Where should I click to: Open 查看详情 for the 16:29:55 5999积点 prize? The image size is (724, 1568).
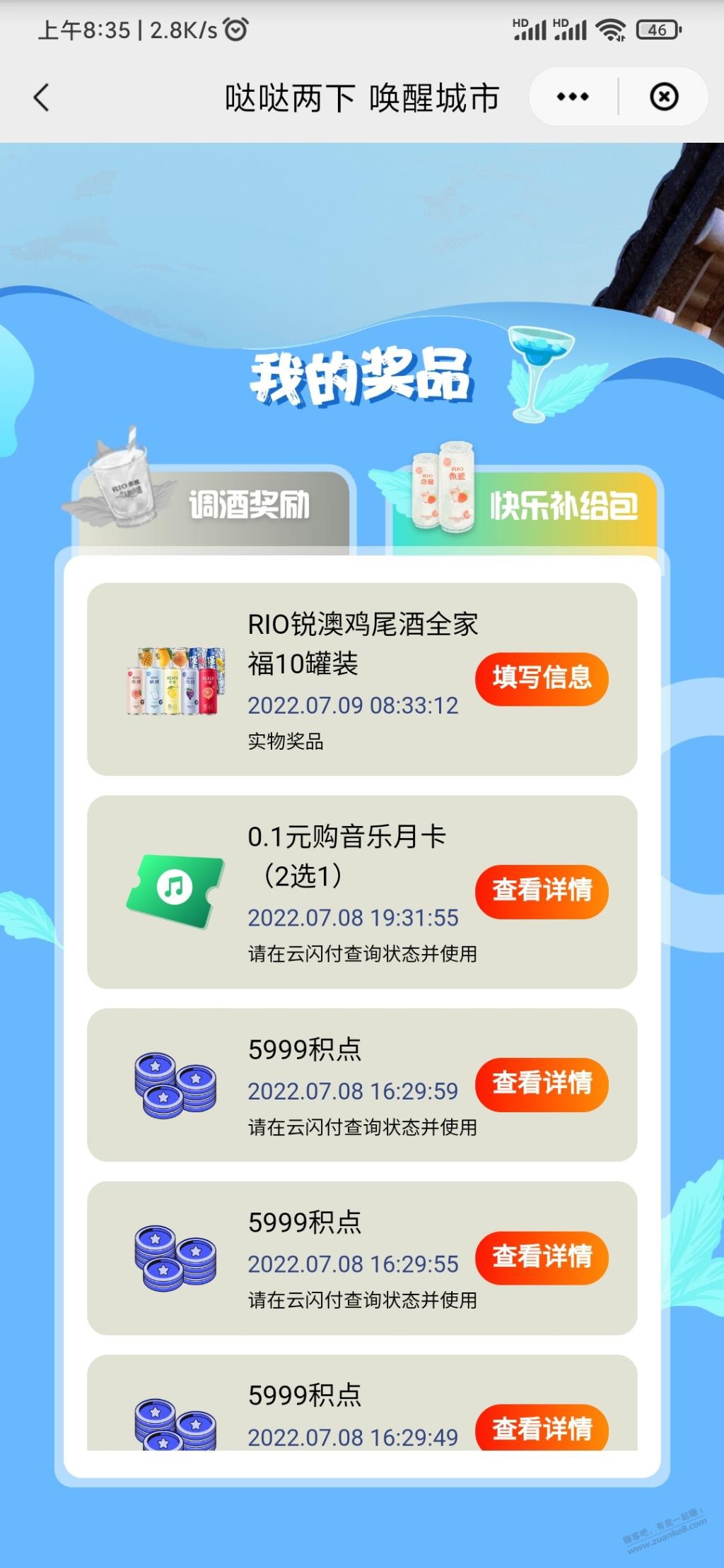click(542, 1258)
